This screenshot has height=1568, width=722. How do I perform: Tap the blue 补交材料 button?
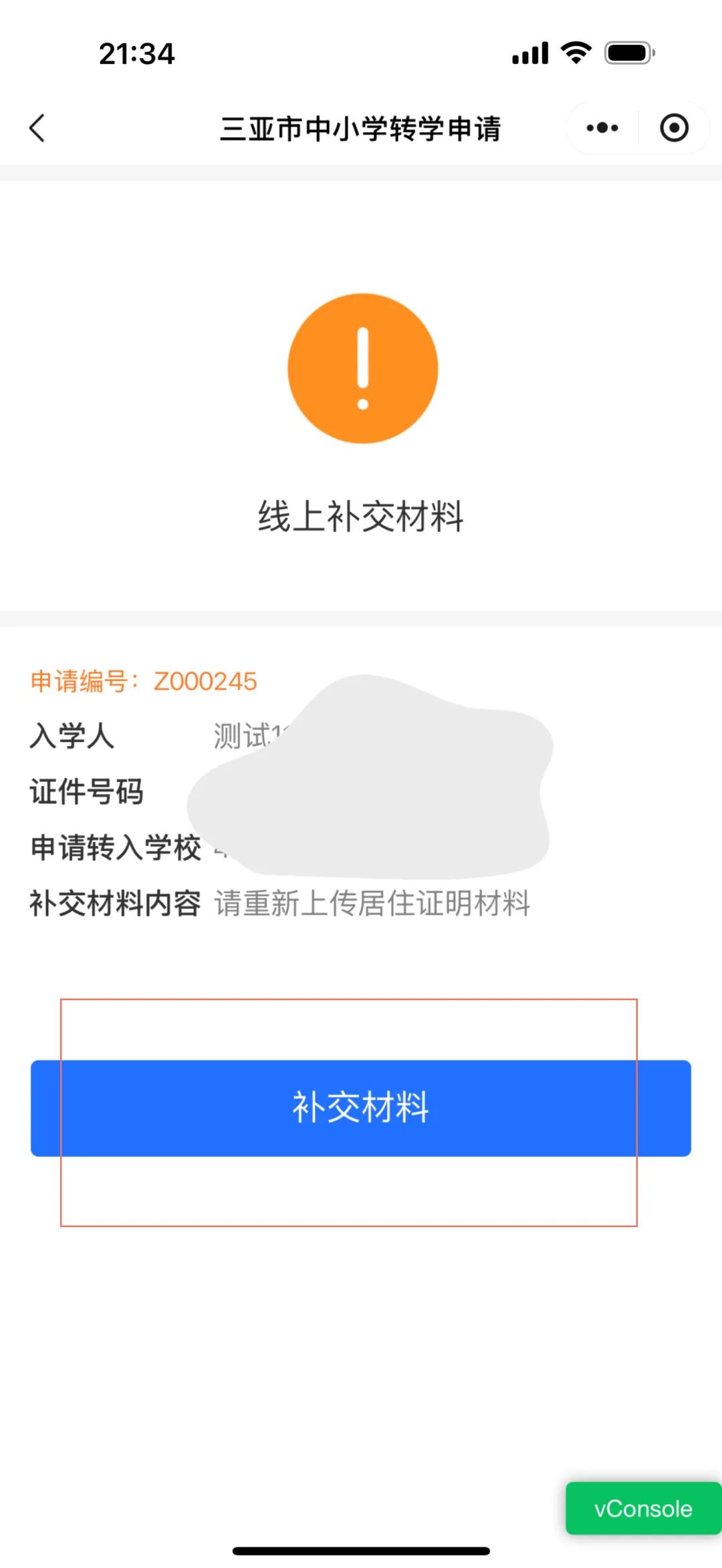coord(361,1108)
